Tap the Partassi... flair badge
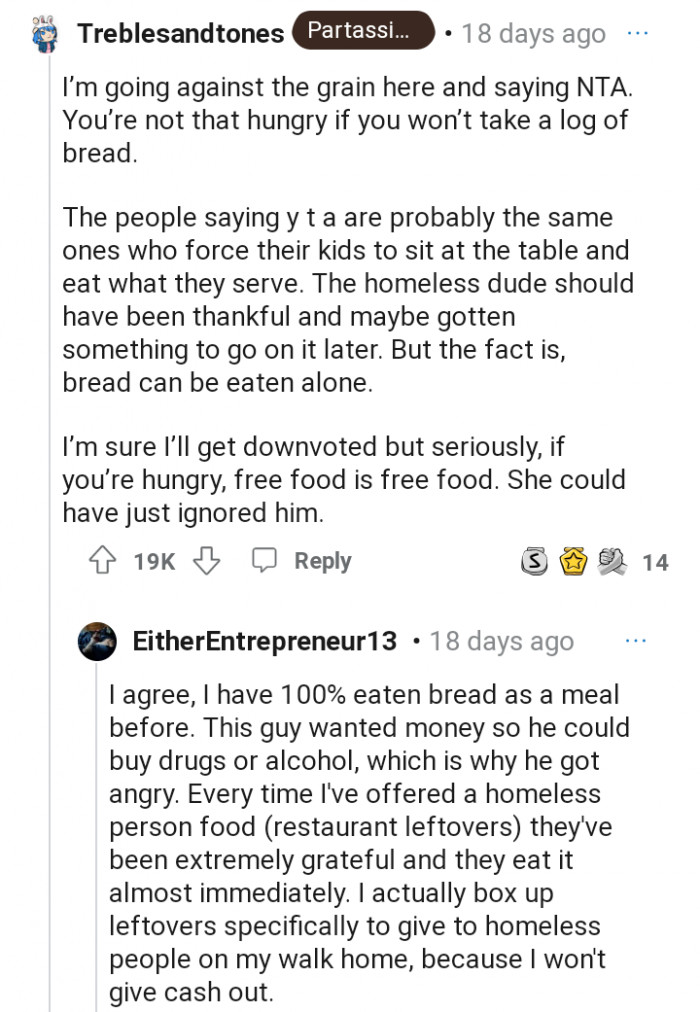 click(364, 32)
